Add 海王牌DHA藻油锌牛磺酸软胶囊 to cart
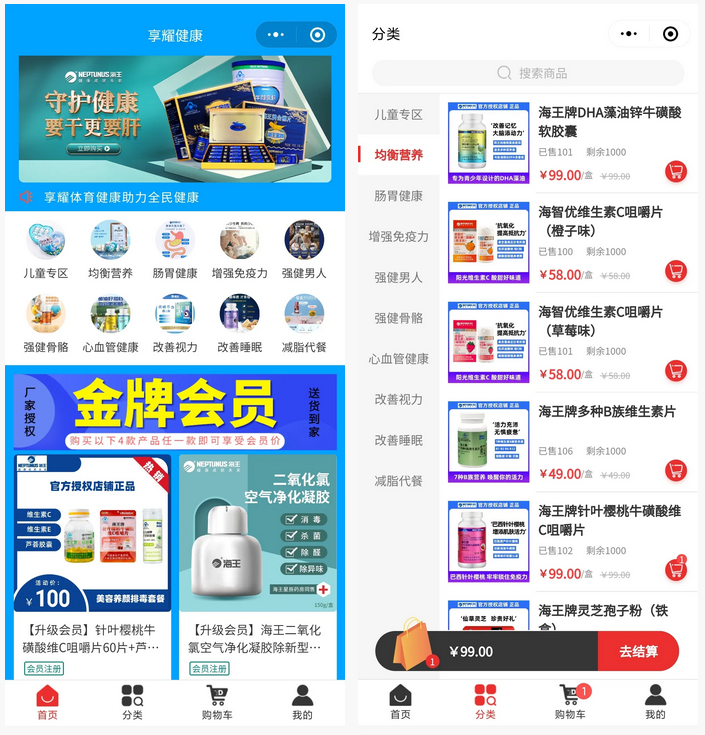 coord(676,171)
